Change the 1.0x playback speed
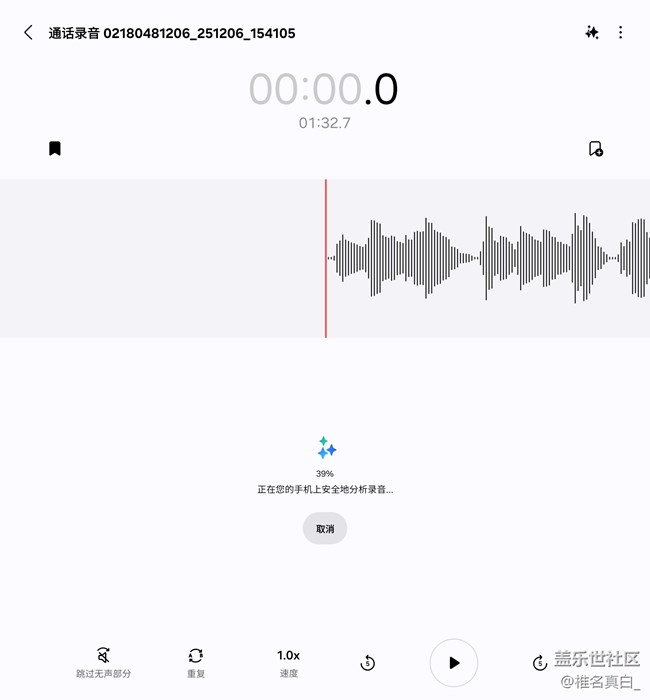Screen dimensions: 650x700 [x=288, y=662]
